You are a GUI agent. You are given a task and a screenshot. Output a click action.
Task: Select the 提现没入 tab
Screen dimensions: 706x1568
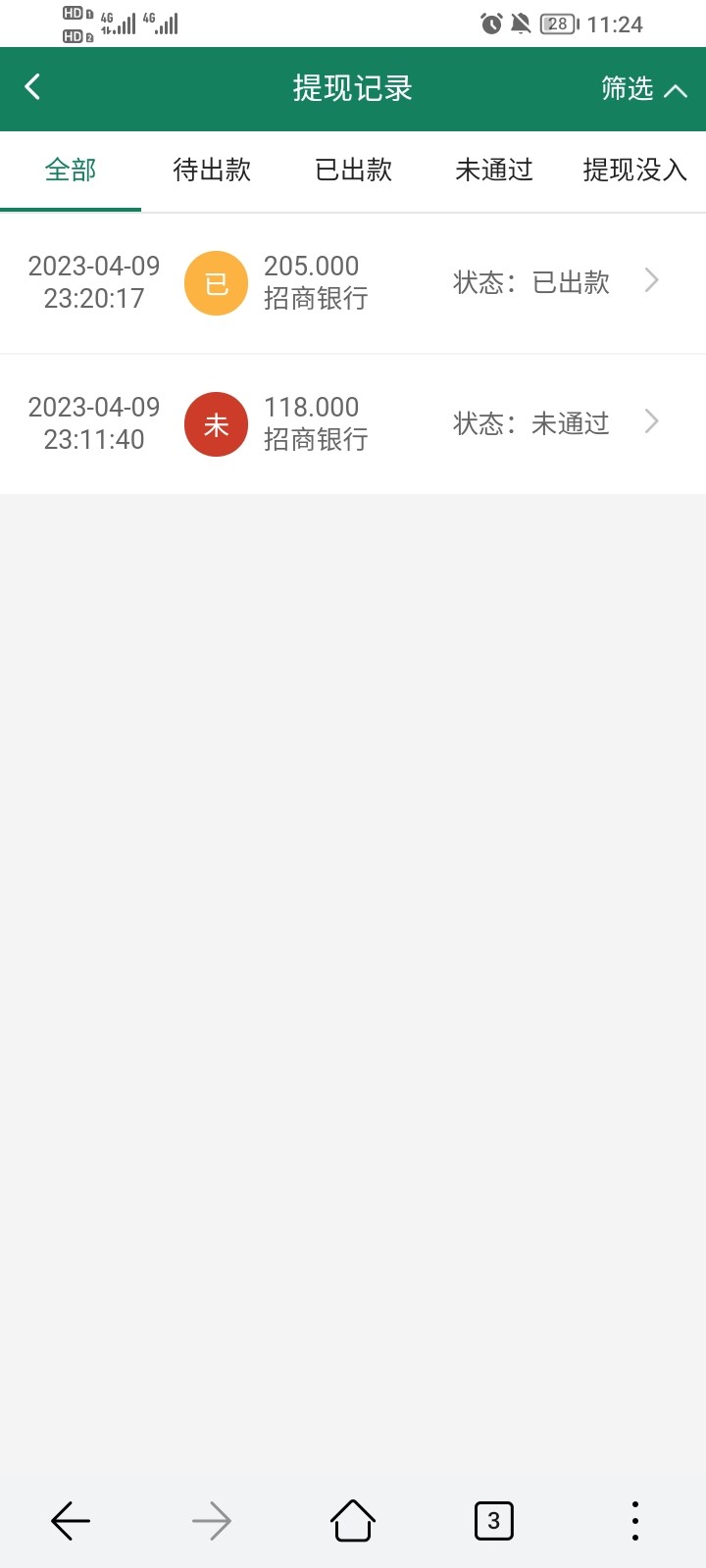pyautogui.click(x=634, y=170)
